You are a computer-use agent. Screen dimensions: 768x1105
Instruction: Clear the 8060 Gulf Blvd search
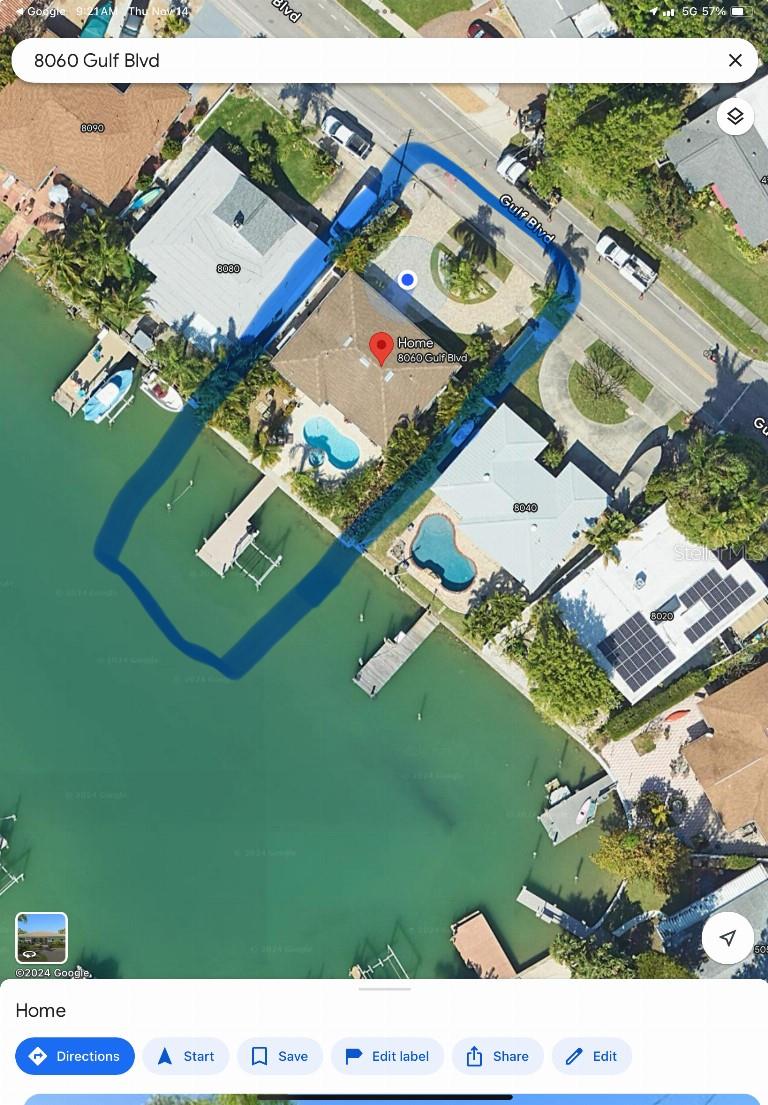735,61
